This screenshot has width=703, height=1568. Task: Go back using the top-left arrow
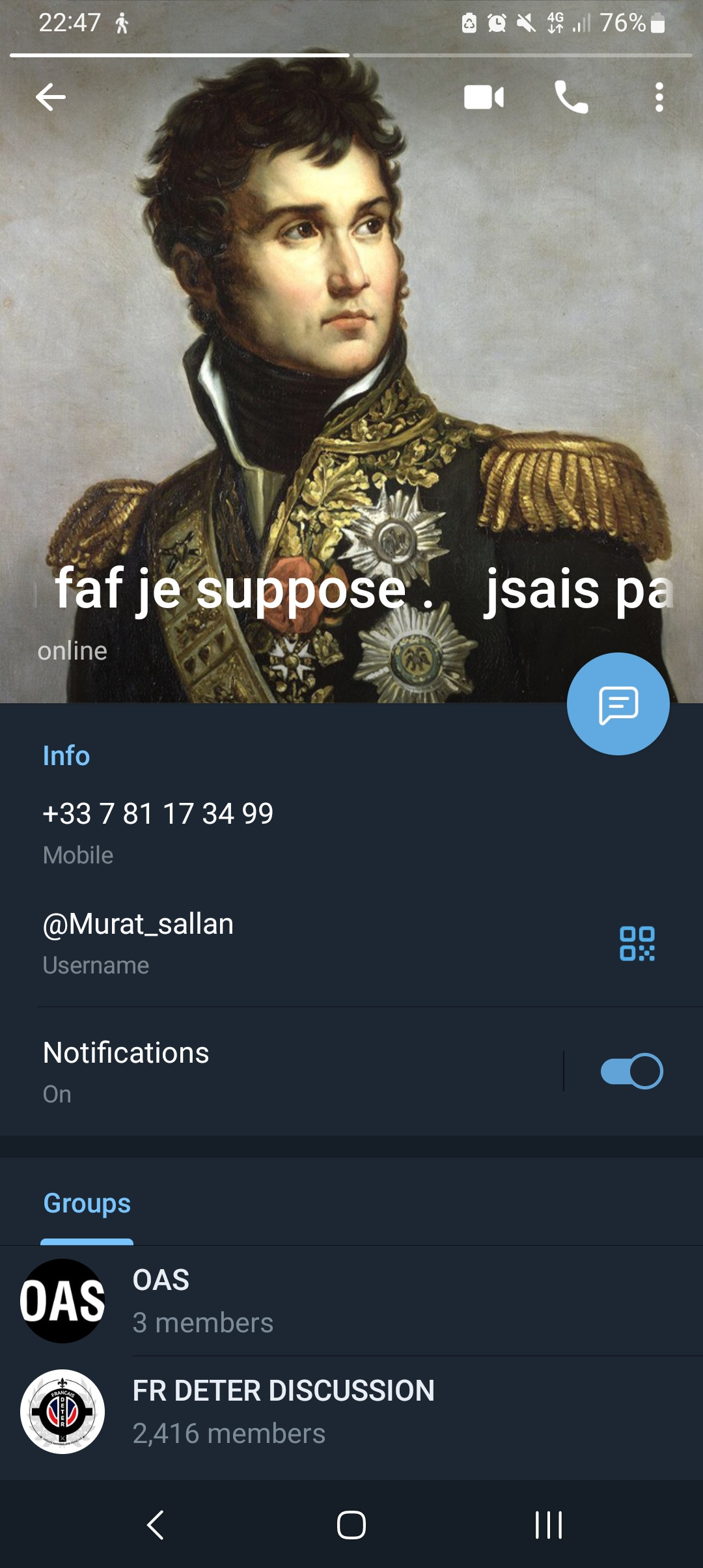[51, 98]
